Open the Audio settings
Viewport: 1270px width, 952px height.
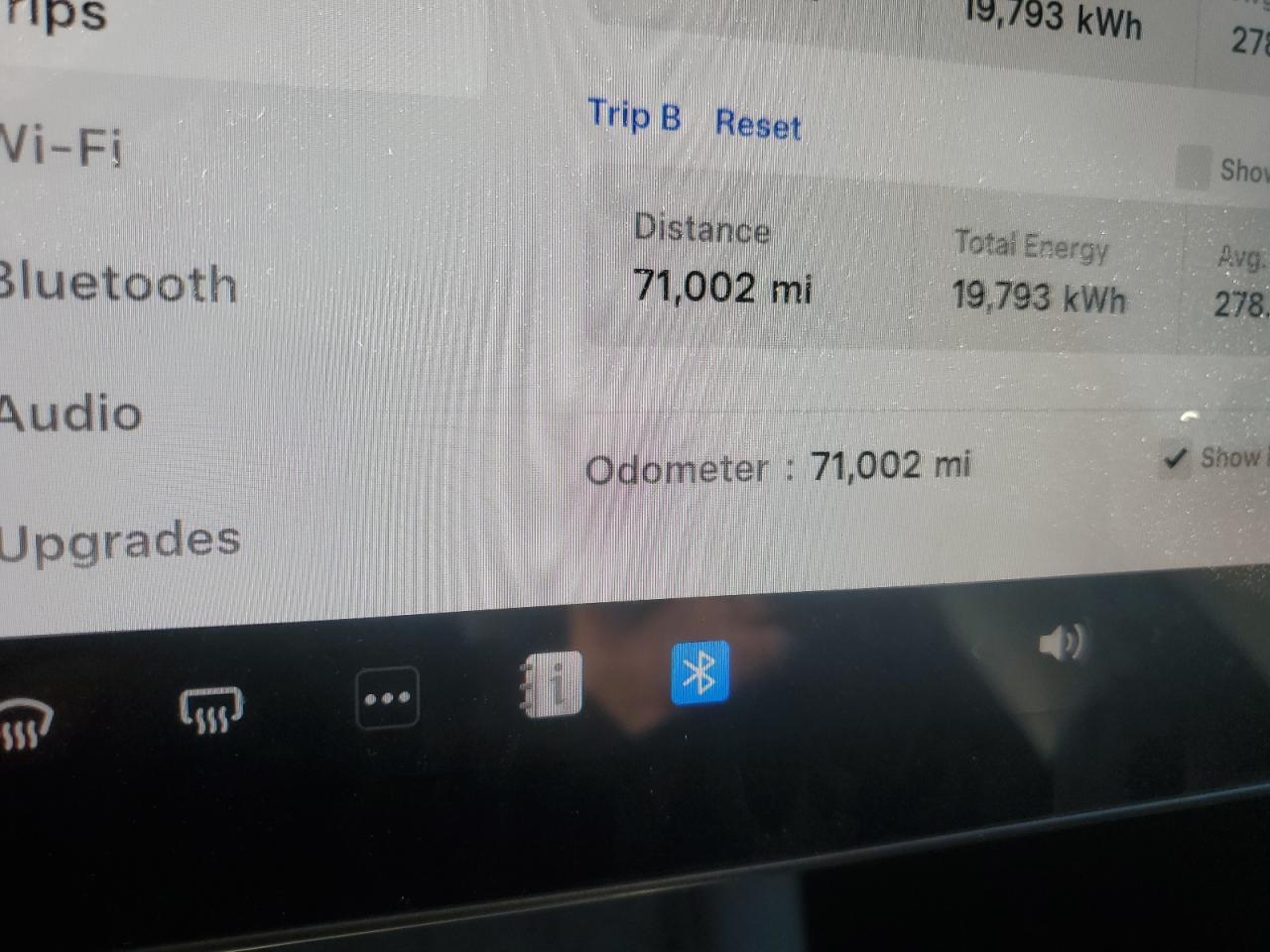click(69, 414)
